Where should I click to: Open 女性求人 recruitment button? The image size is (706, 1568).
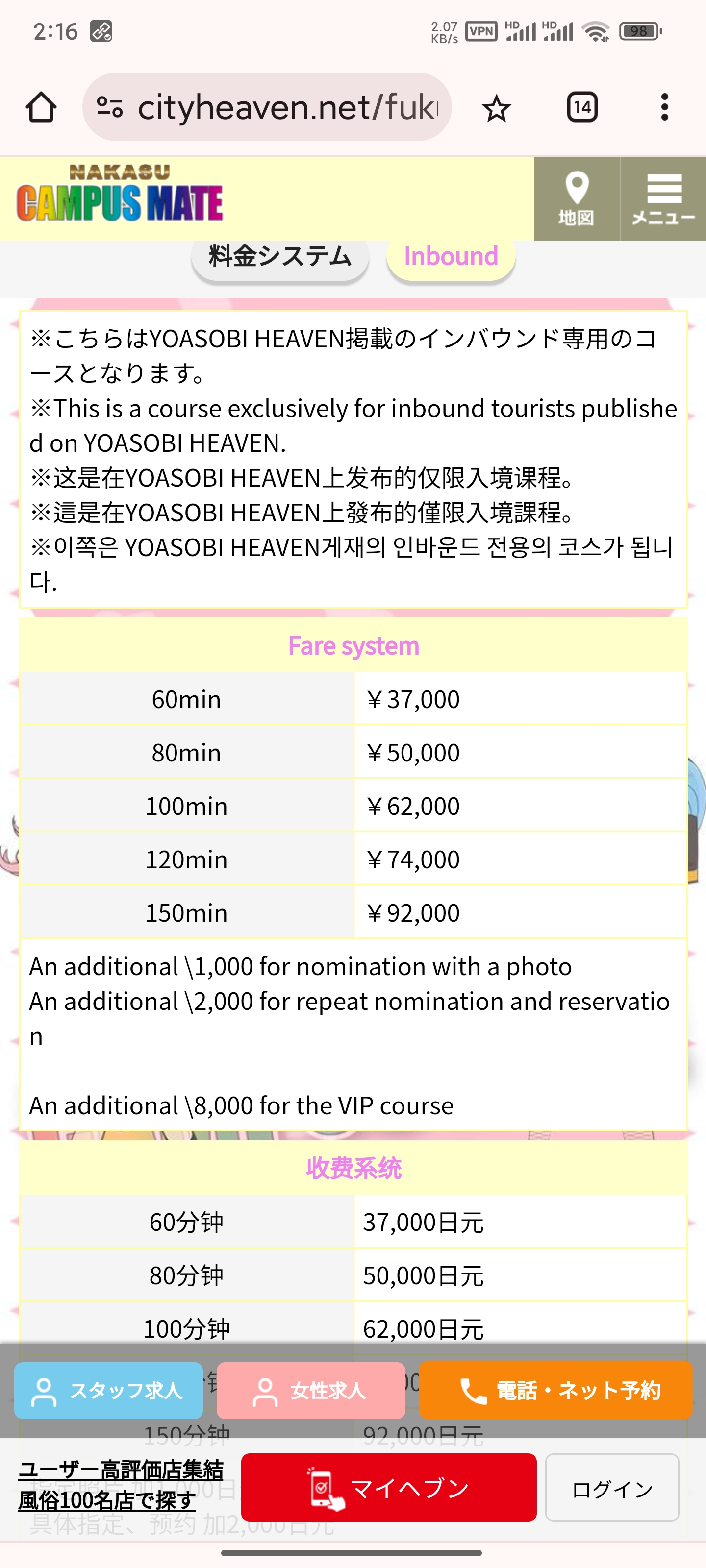311,1390
